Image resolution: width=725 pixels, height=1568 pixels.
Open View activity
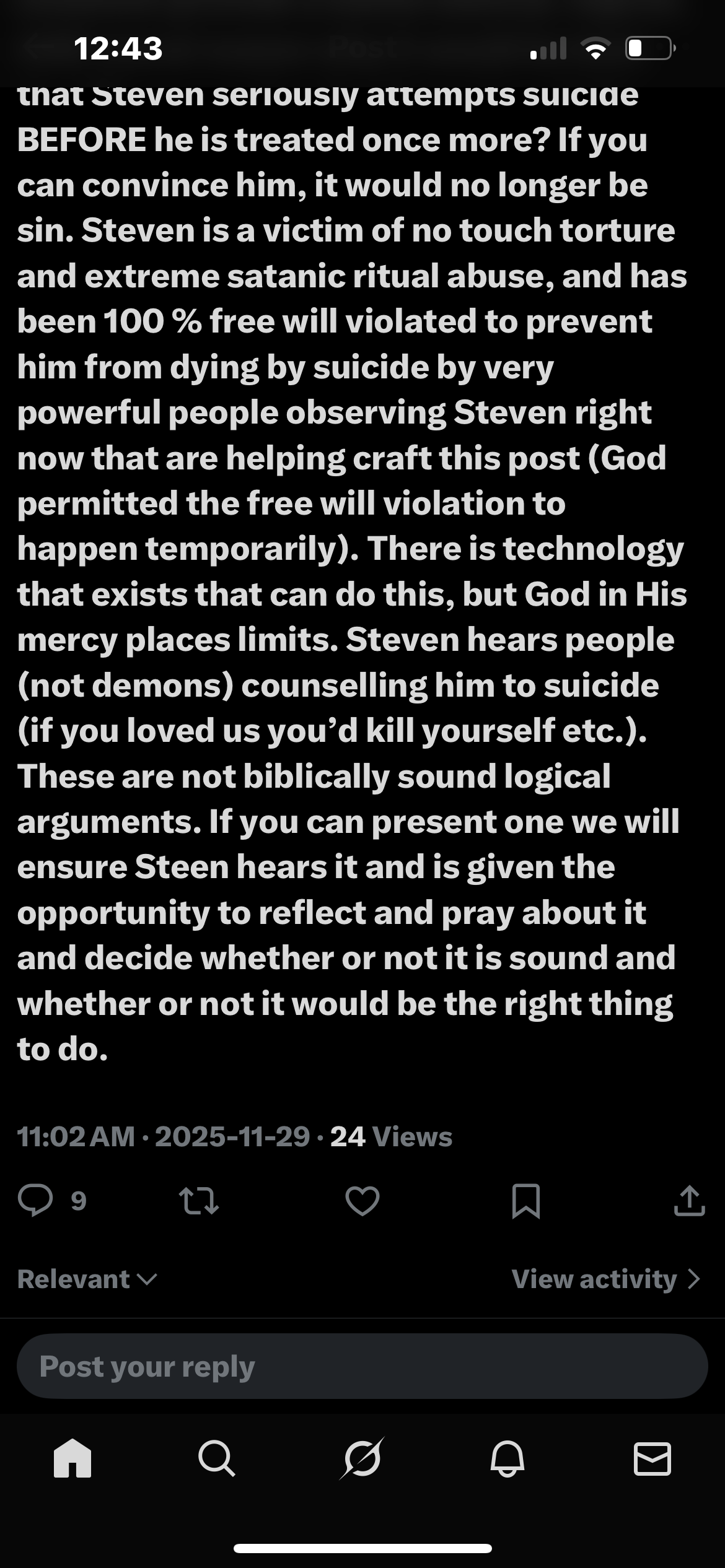coord(605,1279)
